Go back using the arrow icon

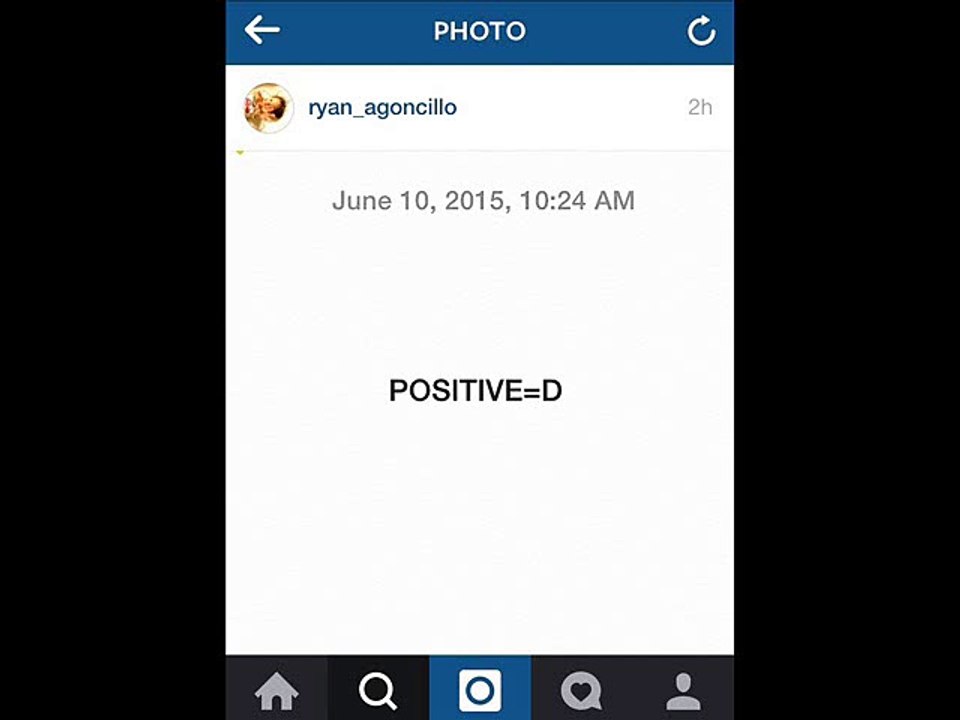tap(263, 31)
